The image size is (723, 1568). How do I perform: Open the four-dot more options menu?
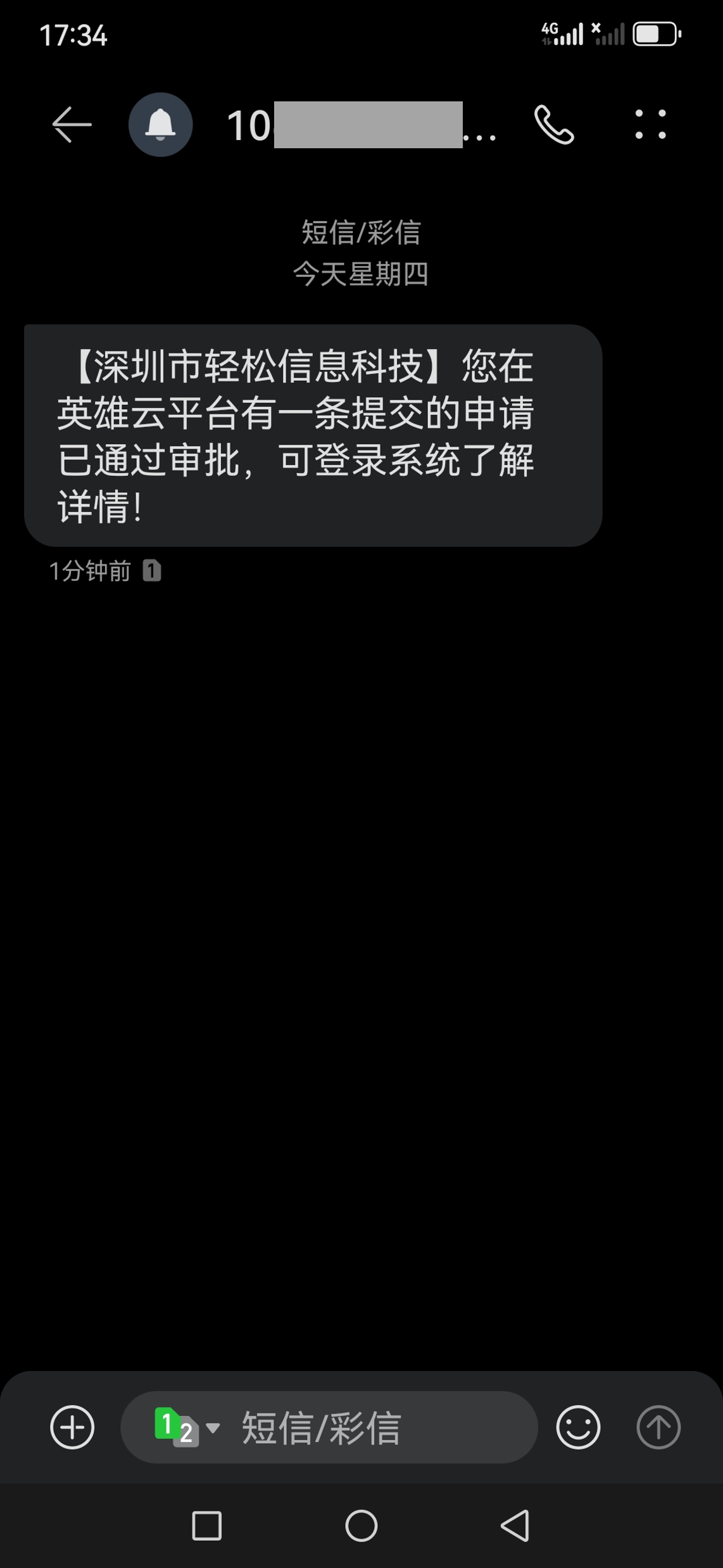(x=650, y=125)
